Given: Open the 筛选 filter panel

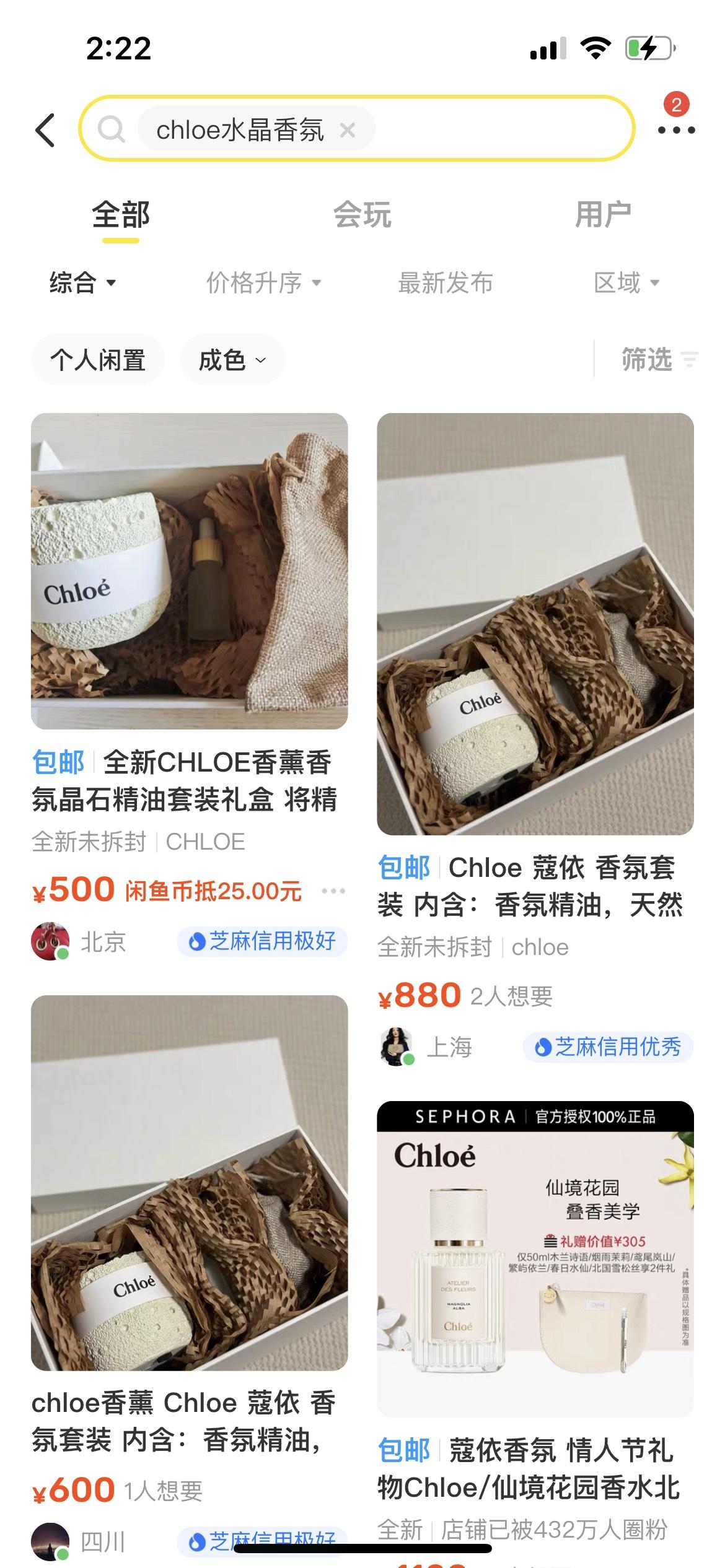Looking at the screenshot, I should 659,360.
